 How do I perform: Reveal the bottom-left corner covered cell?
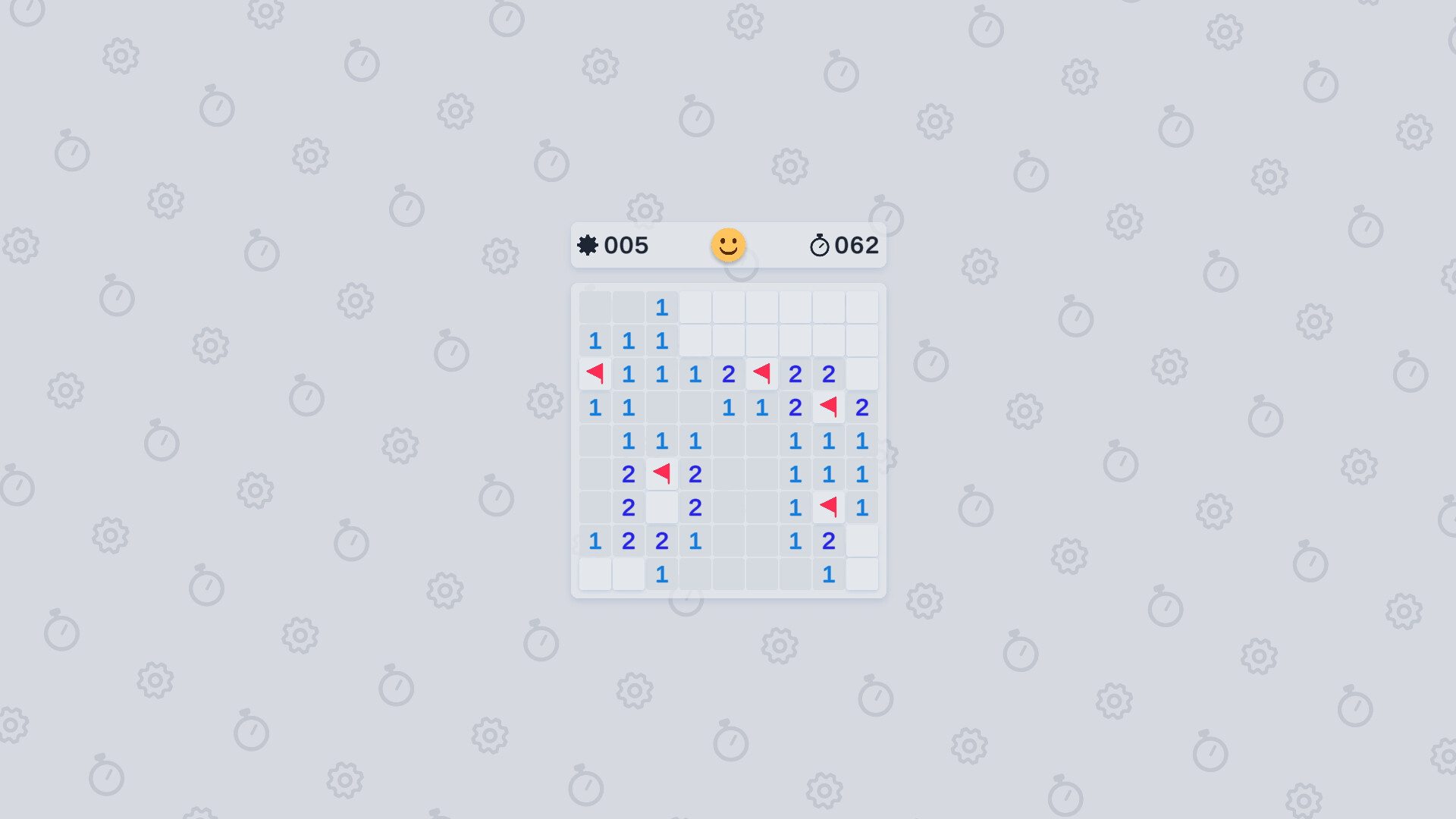pos(595,574)
